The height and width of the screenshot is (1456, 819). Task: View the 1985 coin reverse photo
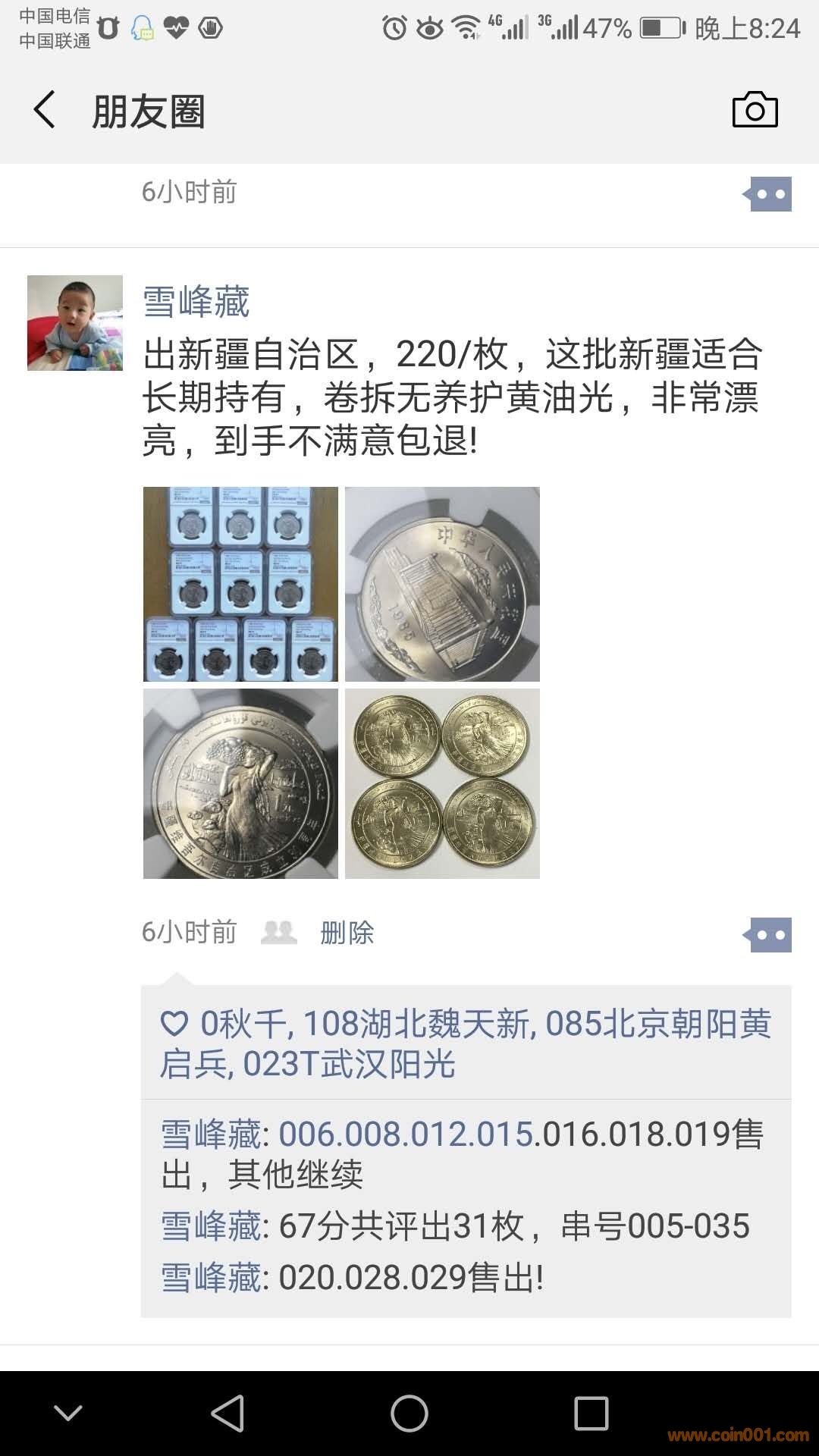pos(442,584)
